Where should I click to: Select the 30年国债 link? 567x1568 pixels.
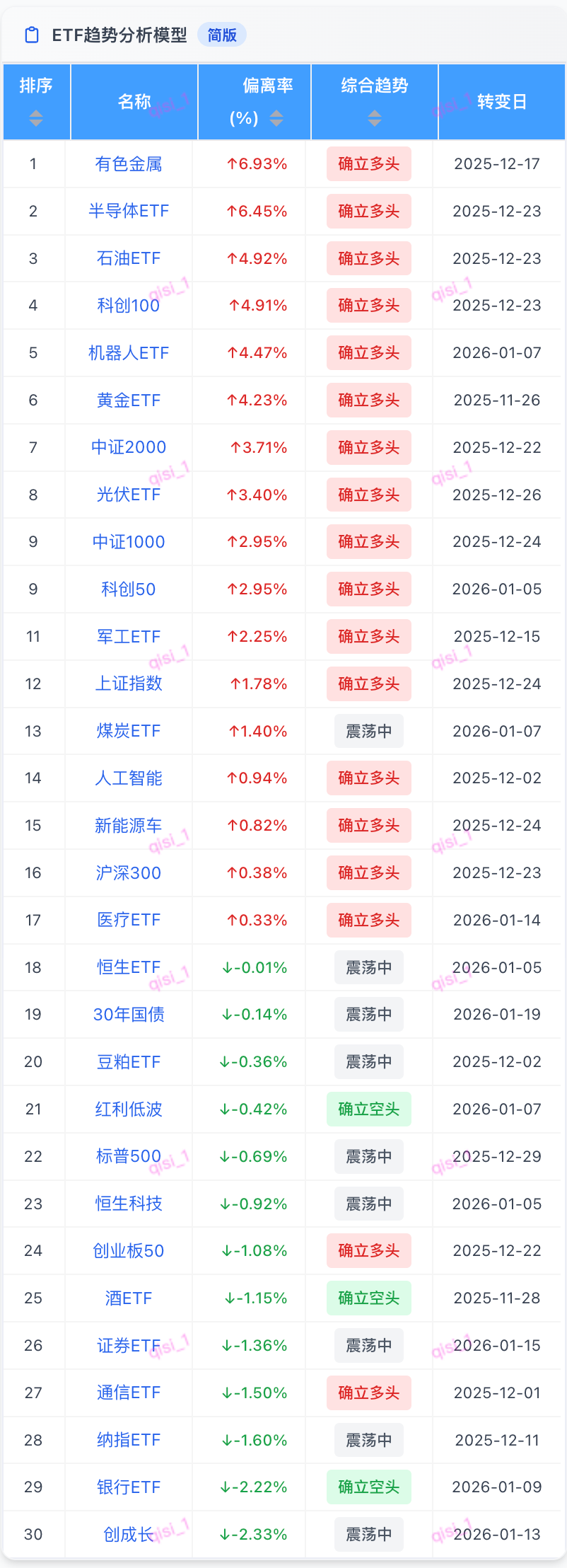[129, 1015]
